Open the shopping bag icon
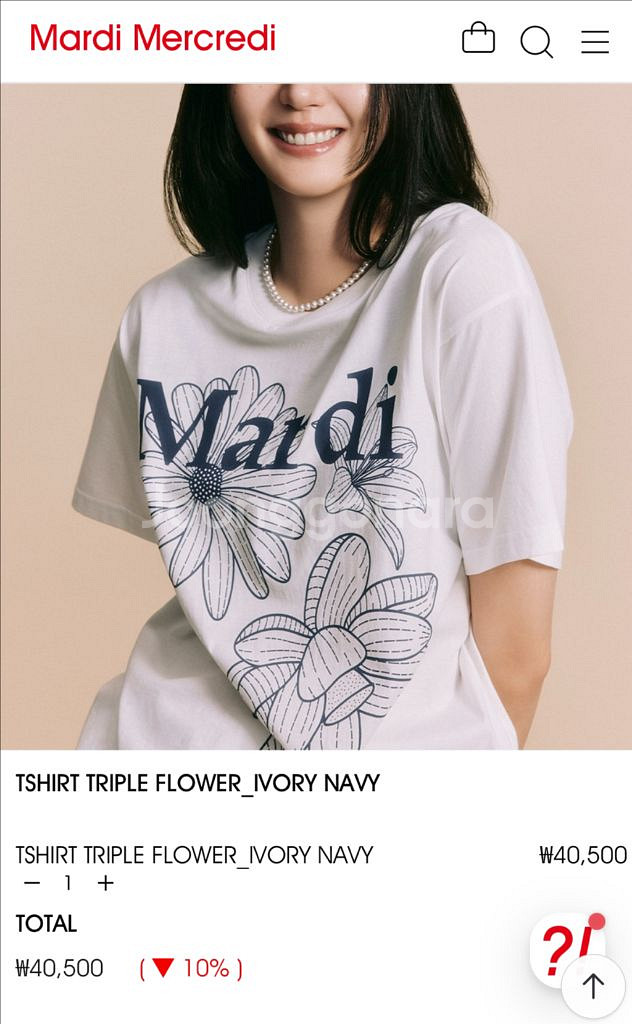This screenshot has width=632, height=1024. coord(478,39)
